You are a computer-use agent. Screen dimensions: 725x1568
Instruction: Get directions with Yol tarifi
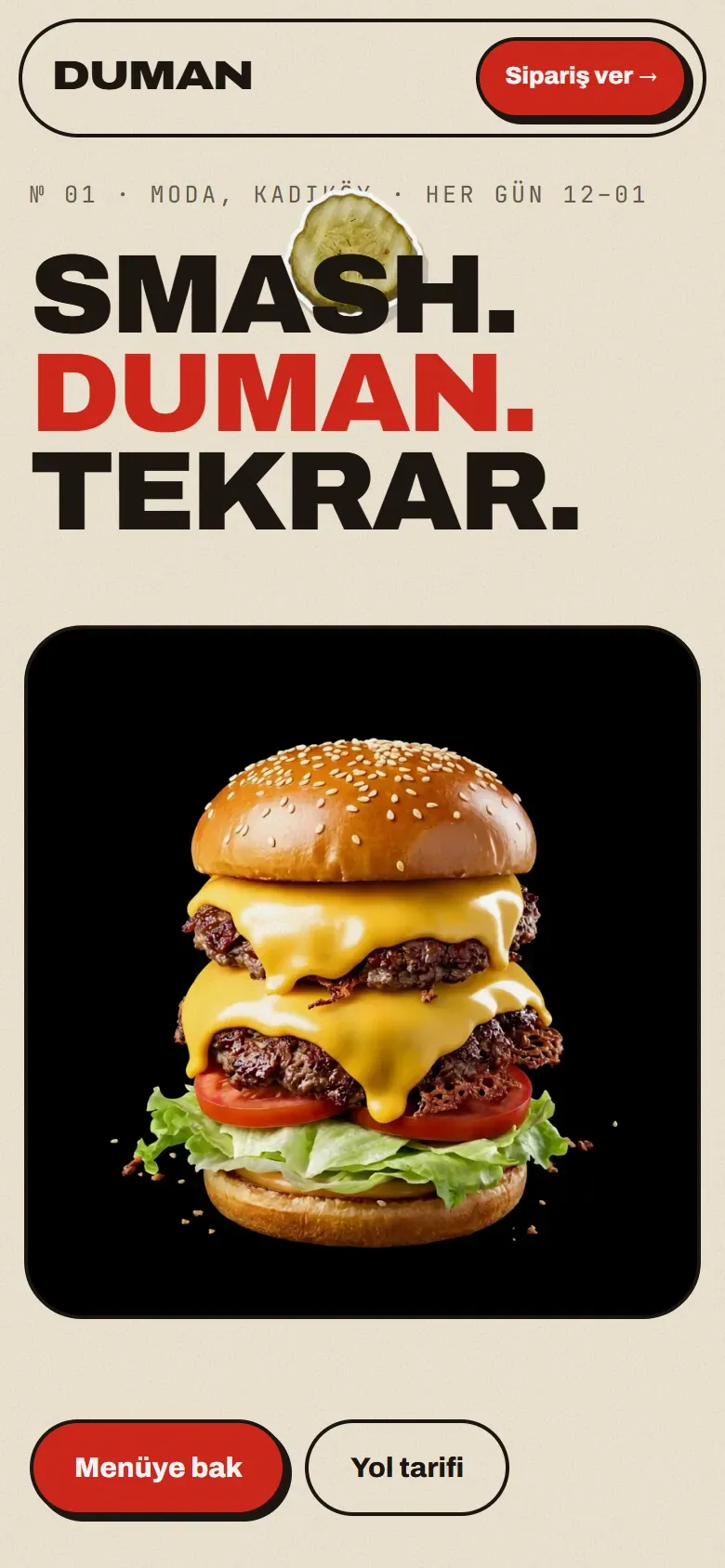[407, 1468]
